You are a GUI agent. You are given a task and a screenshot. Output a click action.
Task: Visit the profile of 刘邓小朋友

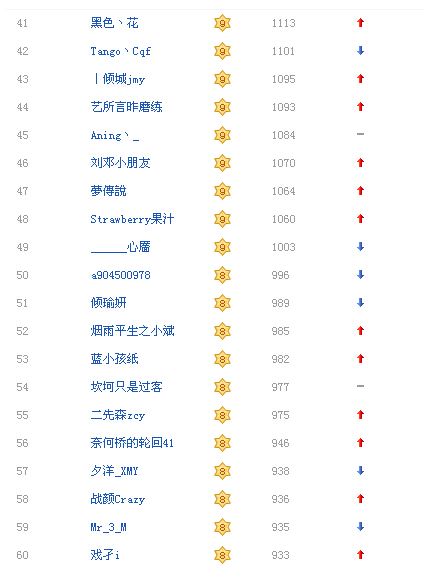(120, 163)
